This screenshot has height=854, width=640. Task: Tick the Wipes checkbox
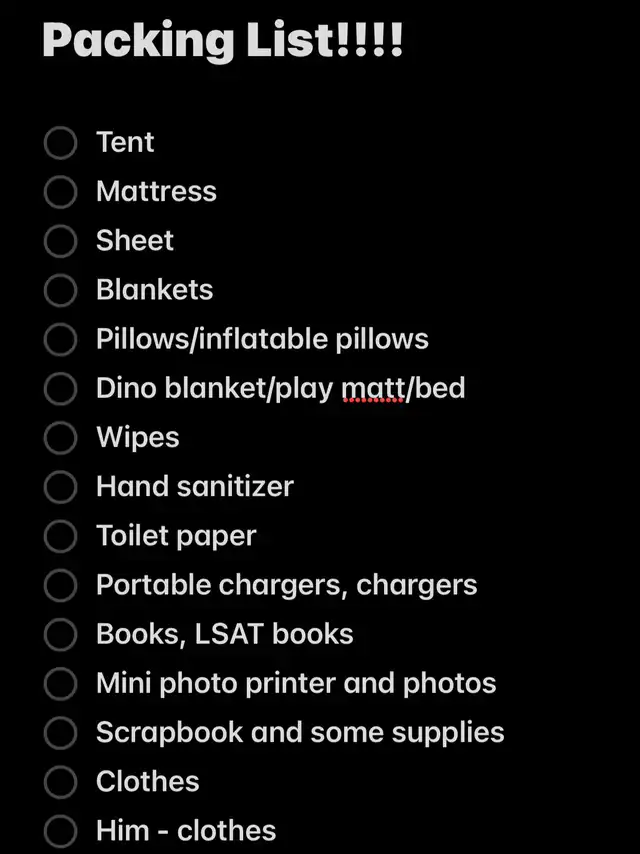pyautogui.click(x=61, y=438)
